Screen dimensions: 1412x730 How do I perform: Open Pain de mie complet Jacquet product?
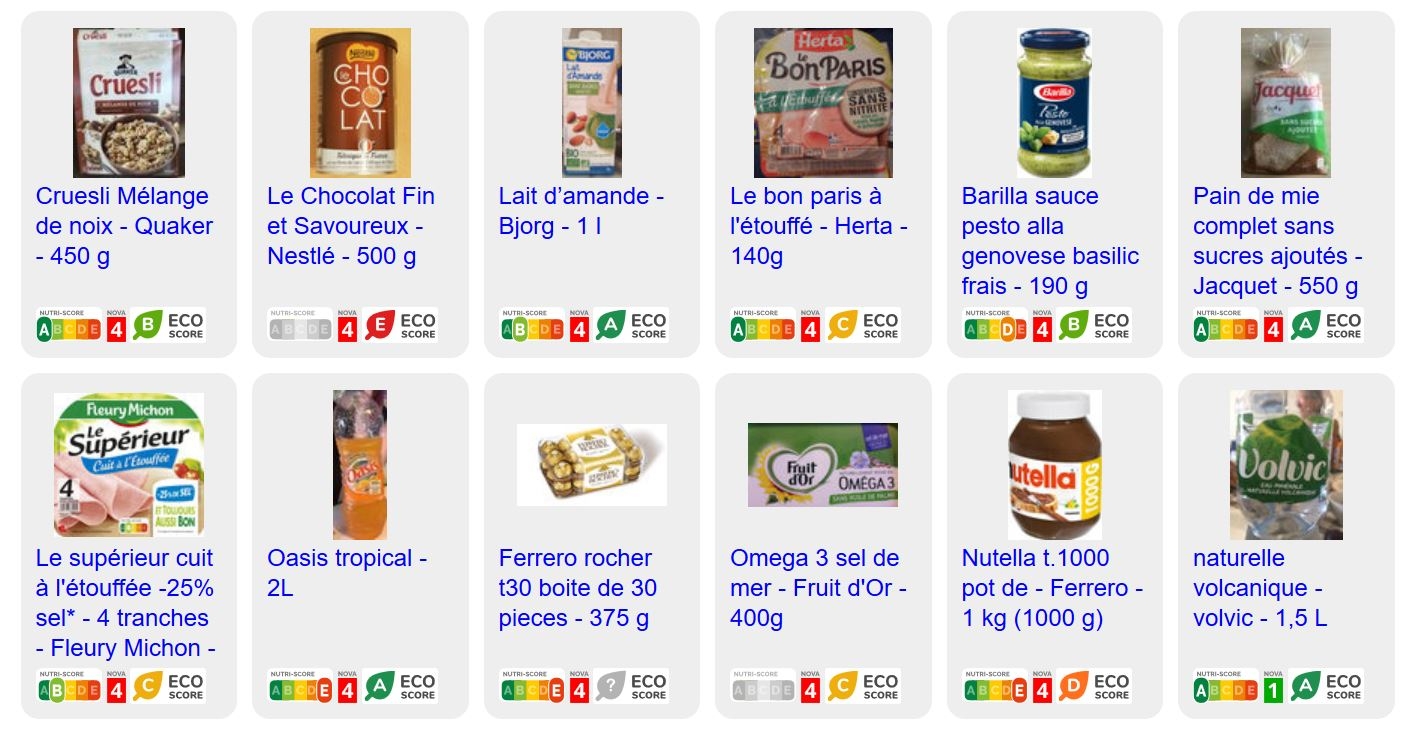coord(1277,240)
